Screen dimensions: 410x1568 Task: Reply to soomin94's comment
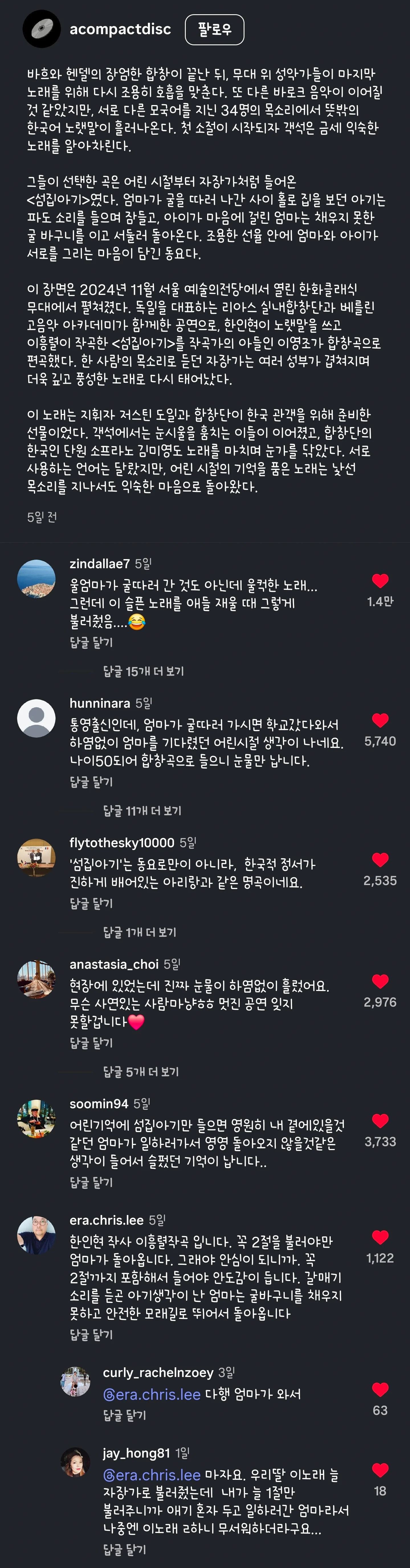[91, 1182]
